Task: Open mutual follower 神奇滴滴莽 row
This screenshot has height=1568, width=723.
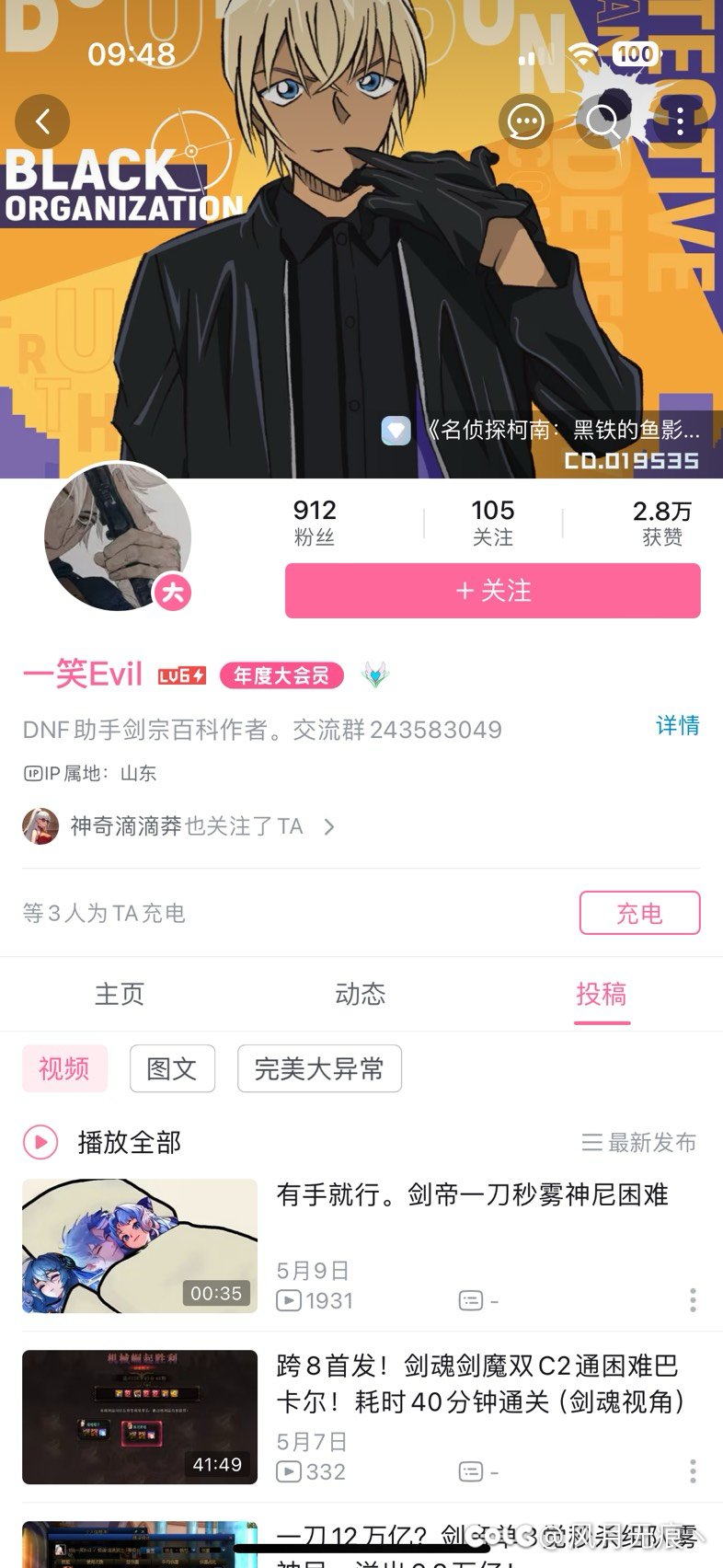Action: [179, 826]
